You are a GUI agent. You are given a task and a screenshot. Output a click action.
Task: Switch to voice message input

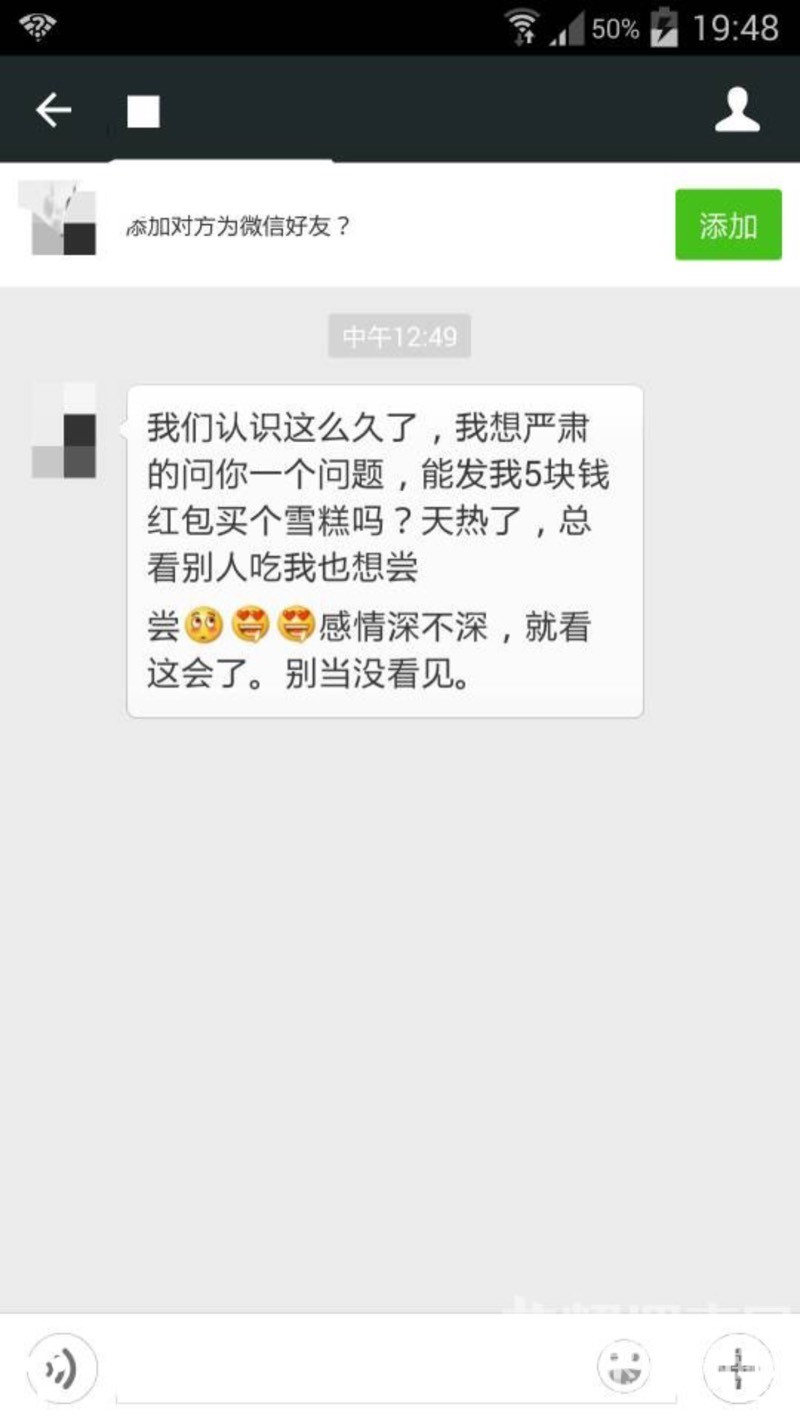[x=62, y=1367]
